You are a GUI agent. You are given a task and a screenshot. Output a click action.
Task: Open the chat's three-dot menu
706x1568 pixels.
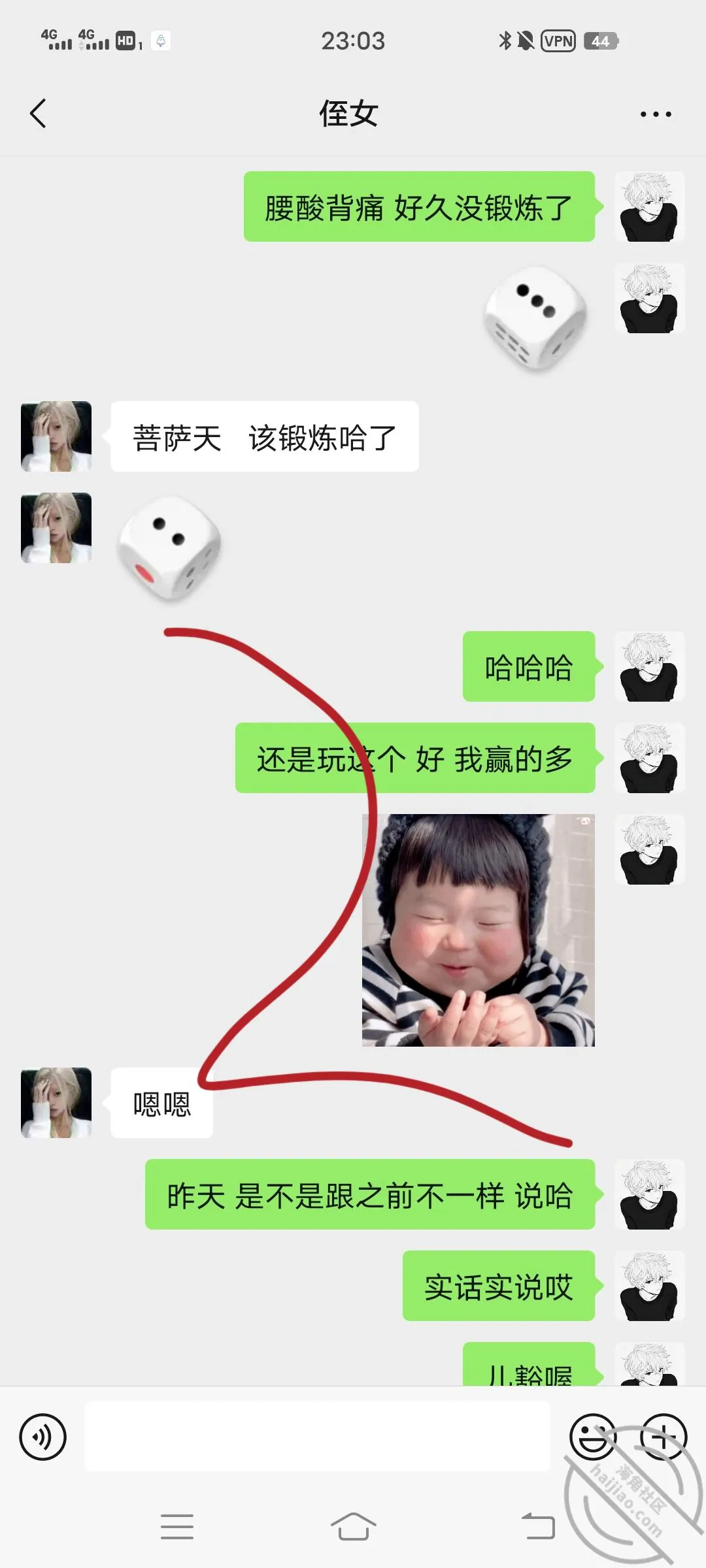(x=655, y=114)
